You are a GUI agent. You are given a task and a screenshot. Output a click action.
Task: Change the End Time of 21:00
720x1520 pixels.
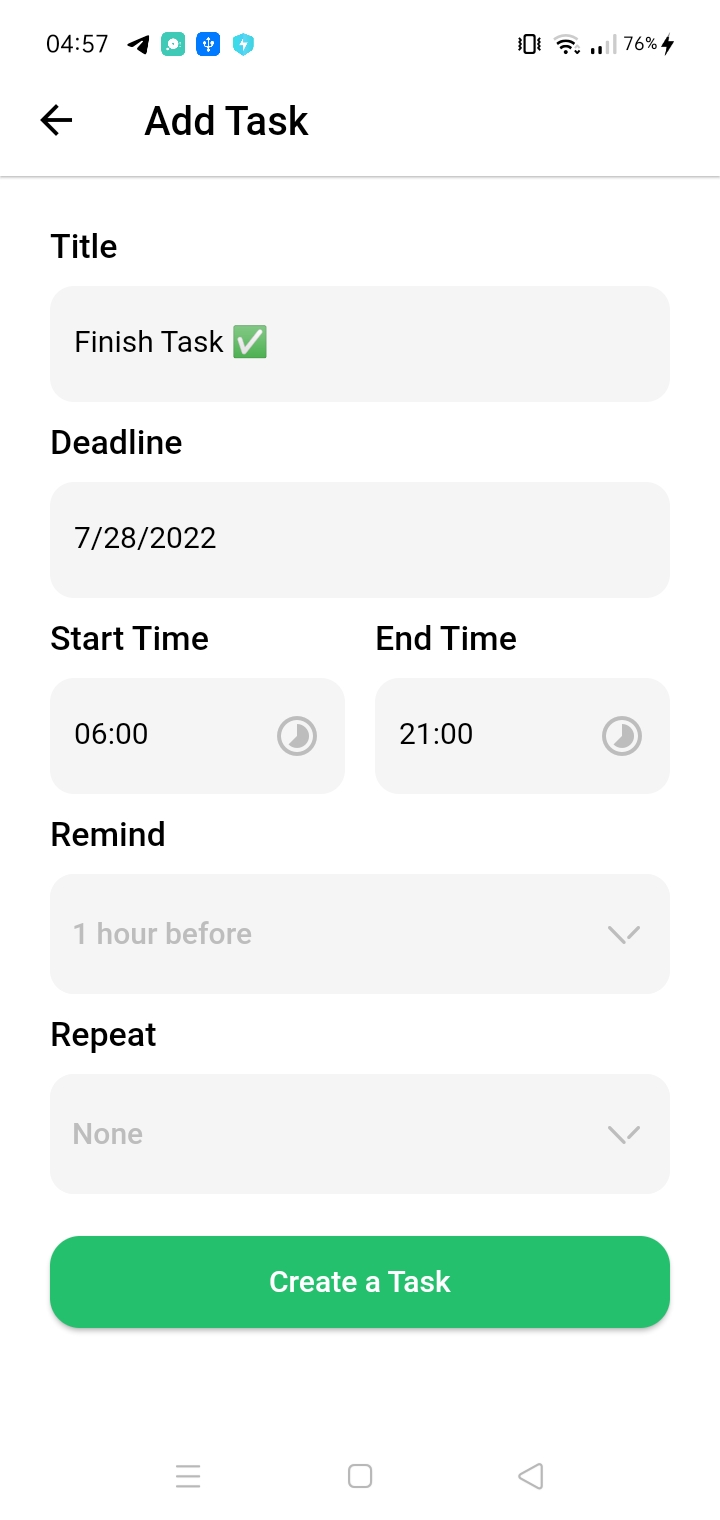click(522, 735)
